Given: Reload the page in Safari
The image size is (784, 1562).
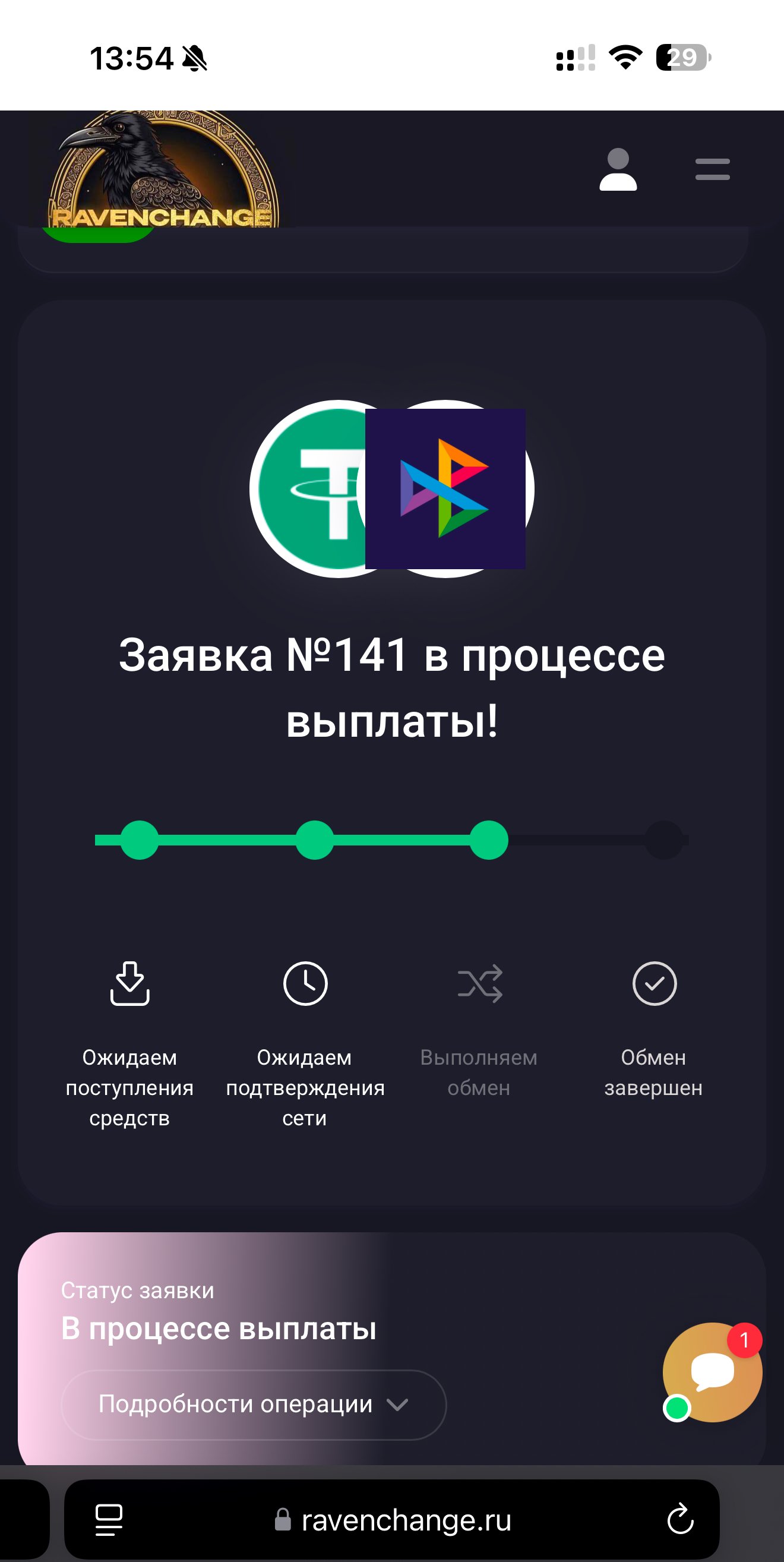Looking at the screenshot, I should tap(680, 1520).
